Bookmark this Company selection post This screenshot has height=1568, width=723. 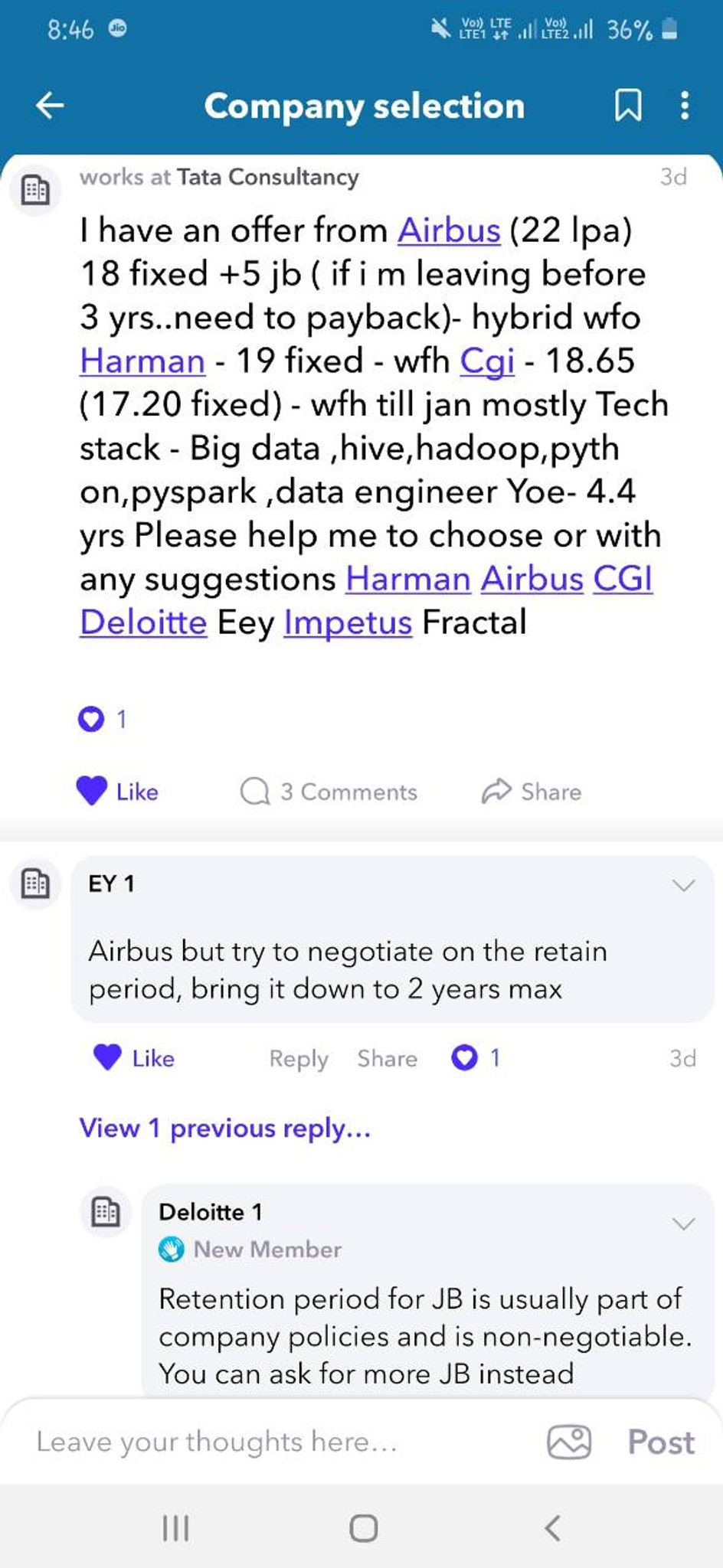(x=628, y=106)
